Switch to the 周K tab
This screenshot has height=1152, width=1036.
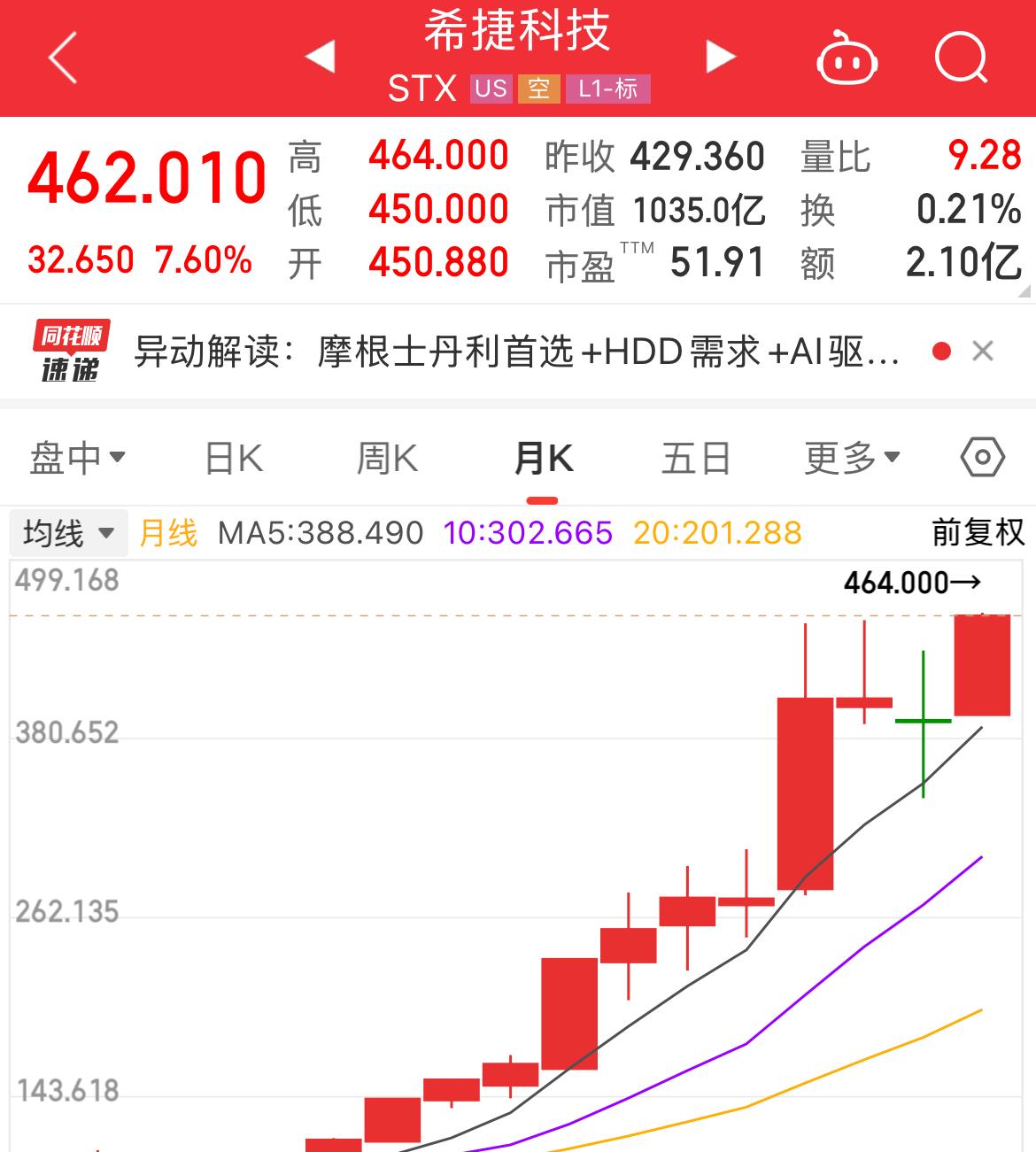(387, 457)
